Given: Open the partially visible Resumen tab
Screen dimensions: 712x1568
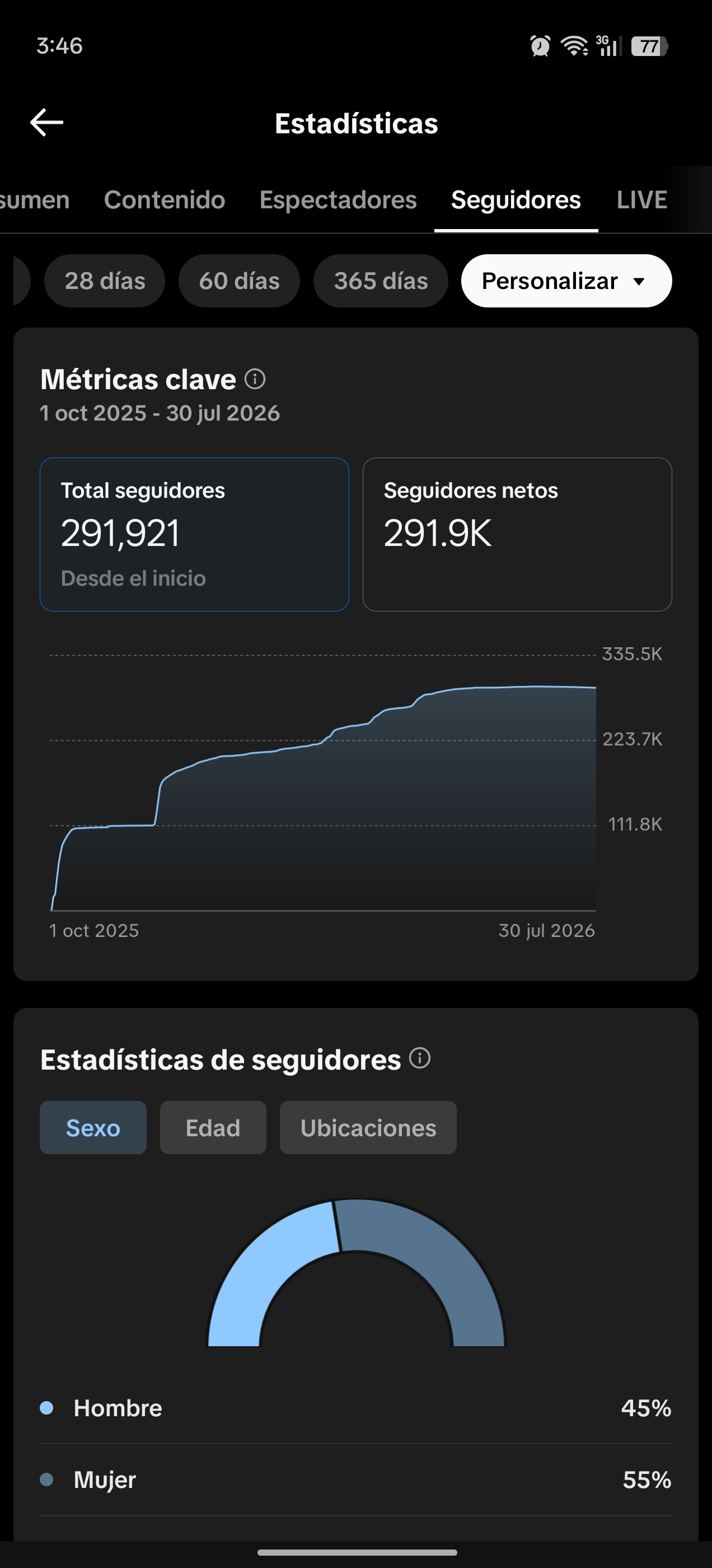Looking at the screenshot, I should (34, 200).
